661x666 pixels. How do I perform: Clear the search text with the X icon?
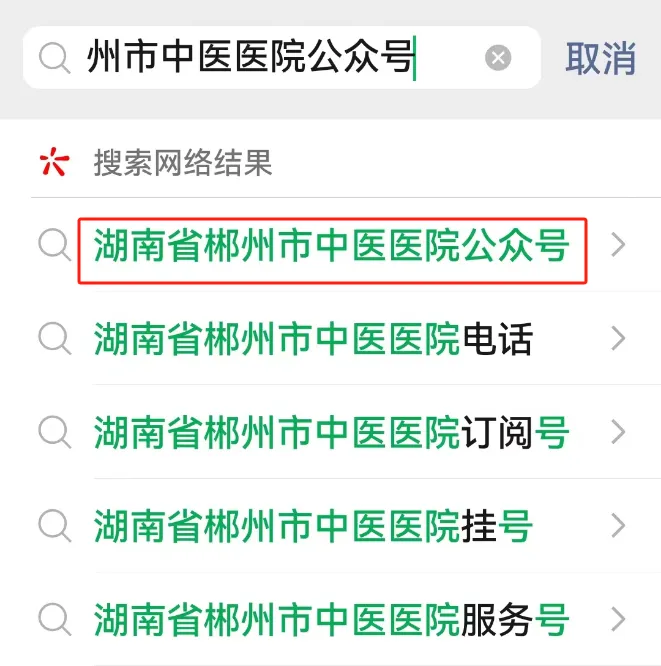(x=498, y=57)
